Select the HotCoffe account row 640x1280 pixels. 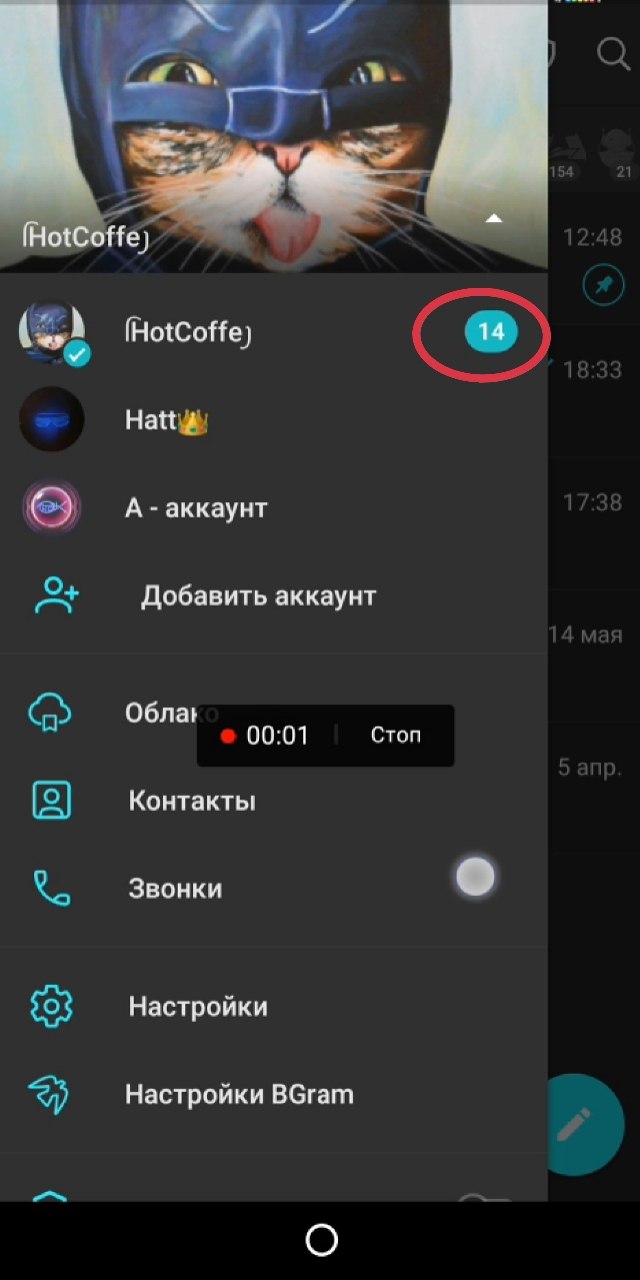(x=274, y=332)
